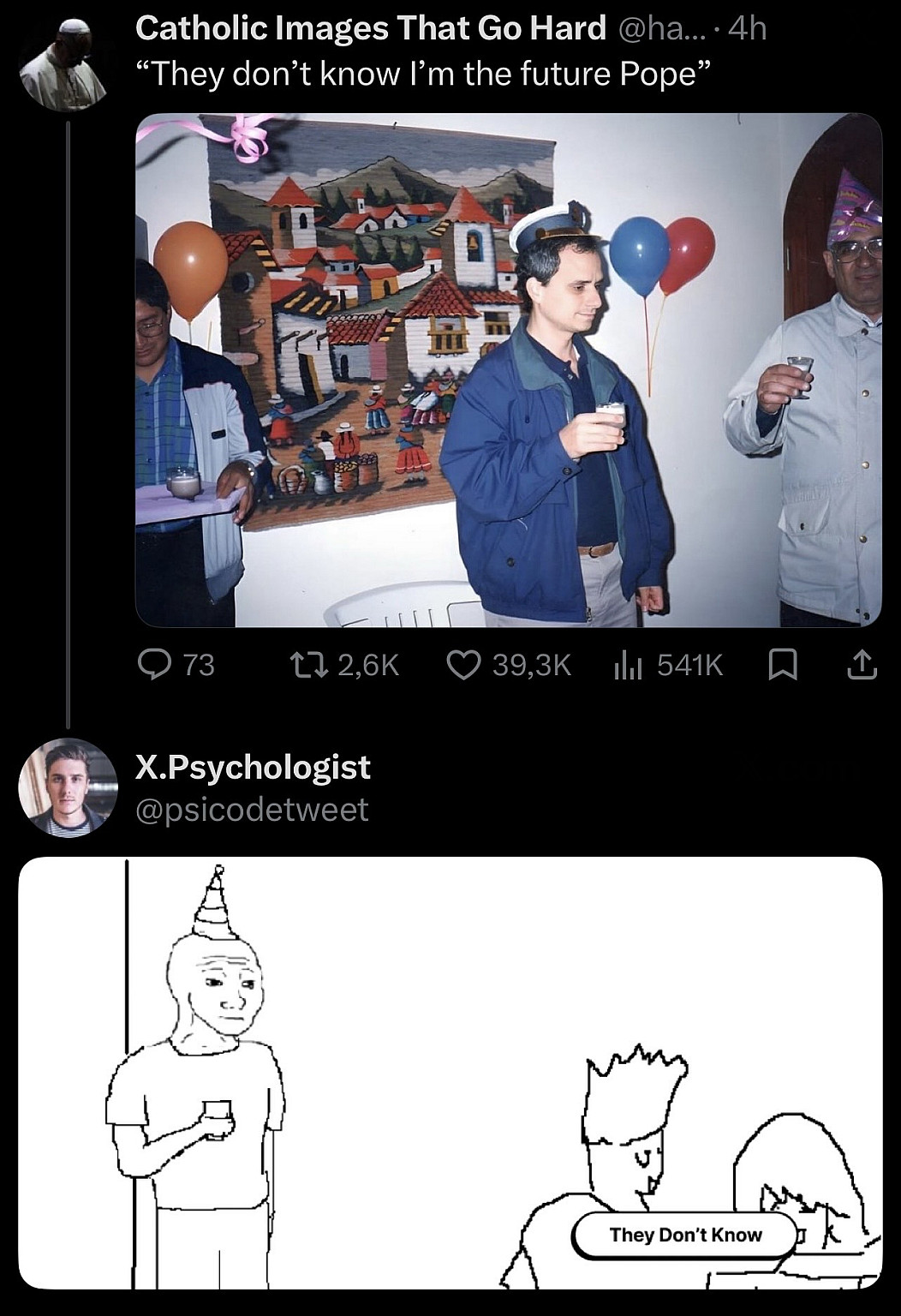Viewport: 901px width, 1316px height.
Task: Retweet the future Pope post
Action: tap(344, 665)
